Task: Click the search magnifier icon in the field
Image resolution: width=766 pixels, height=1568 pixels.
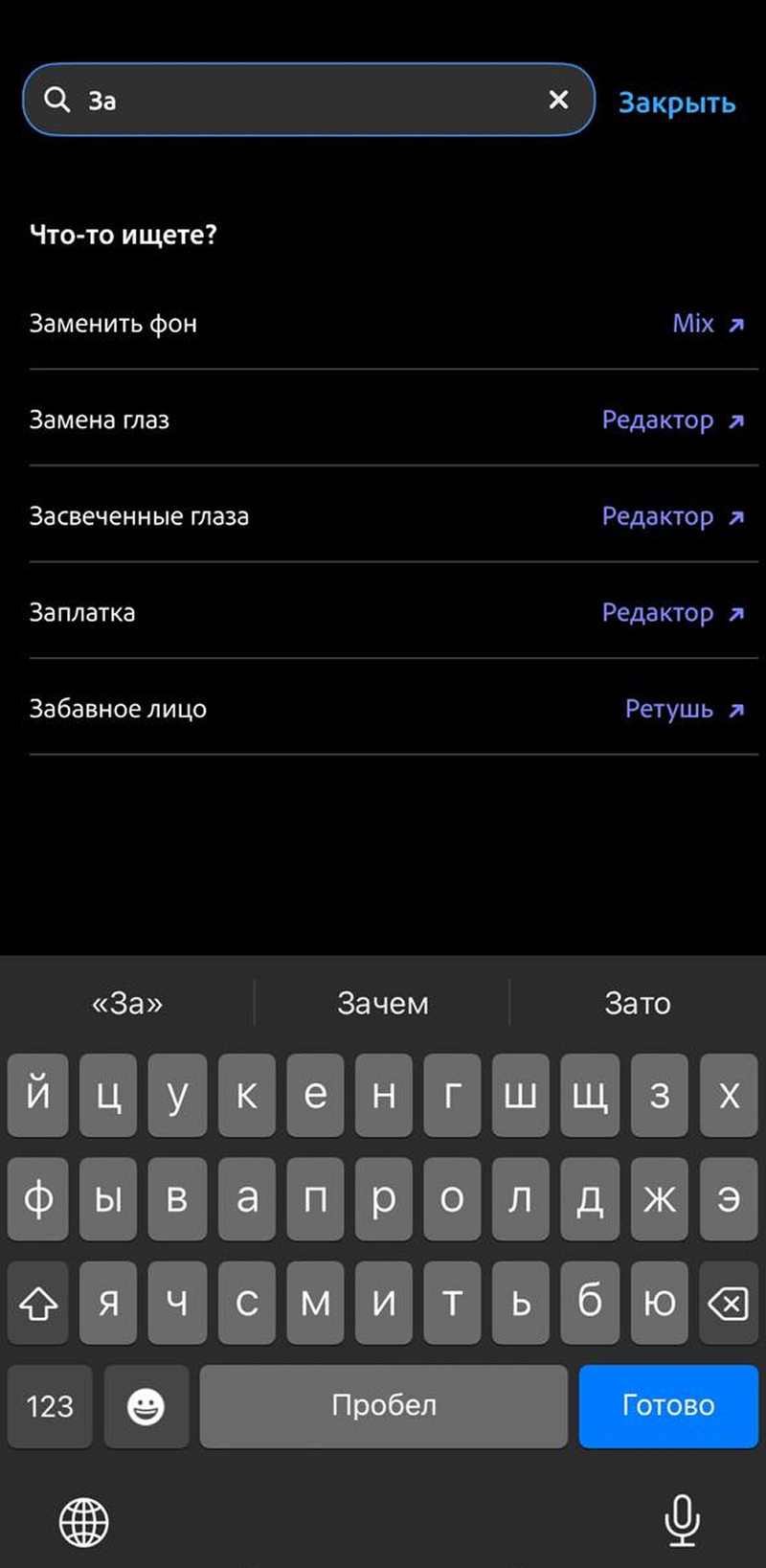Action: (57, 99)
